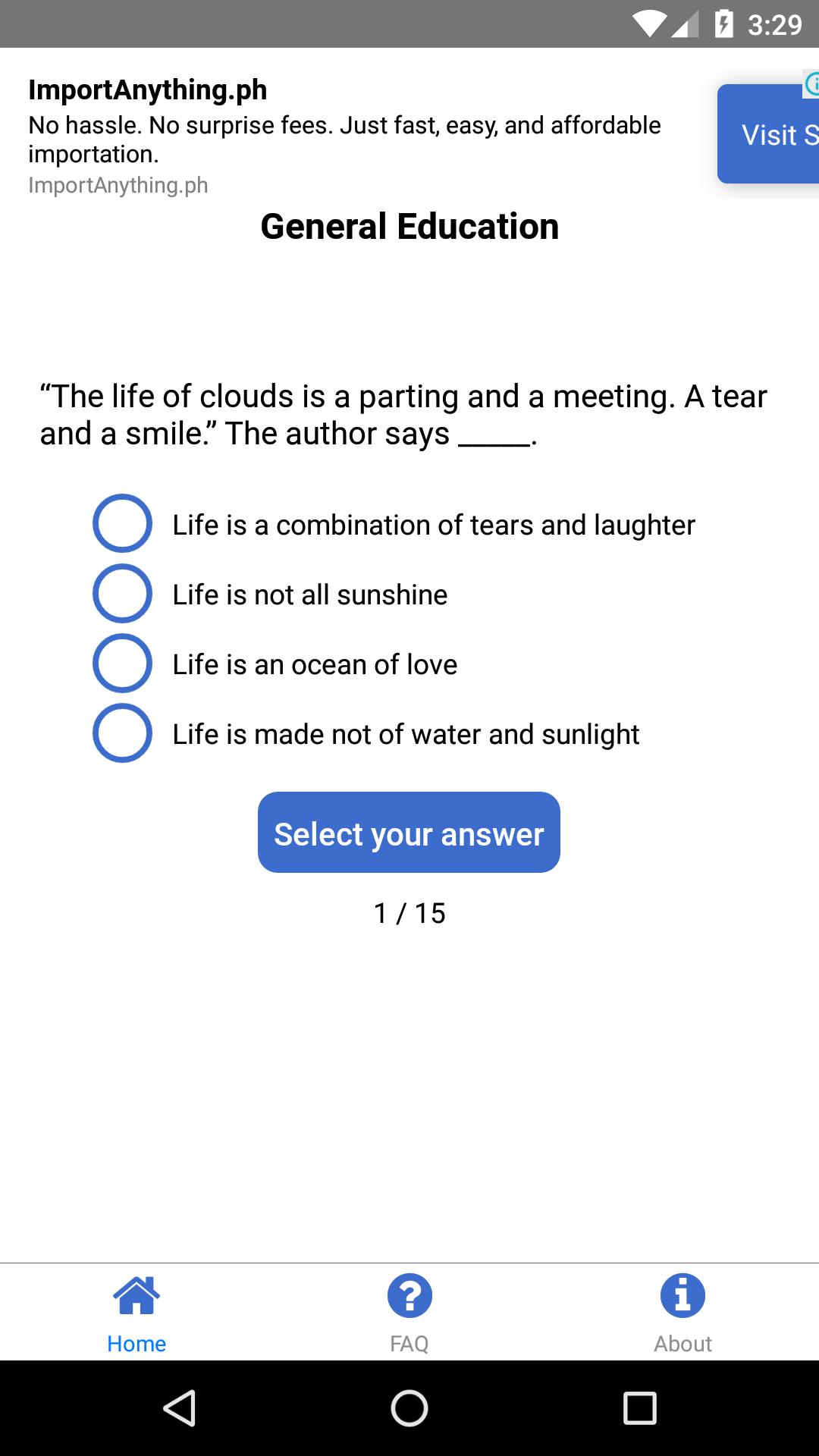Screen dimensions: 819x1456
Task: Choose 'Life is not all sunshine' option
Action: 122,593
